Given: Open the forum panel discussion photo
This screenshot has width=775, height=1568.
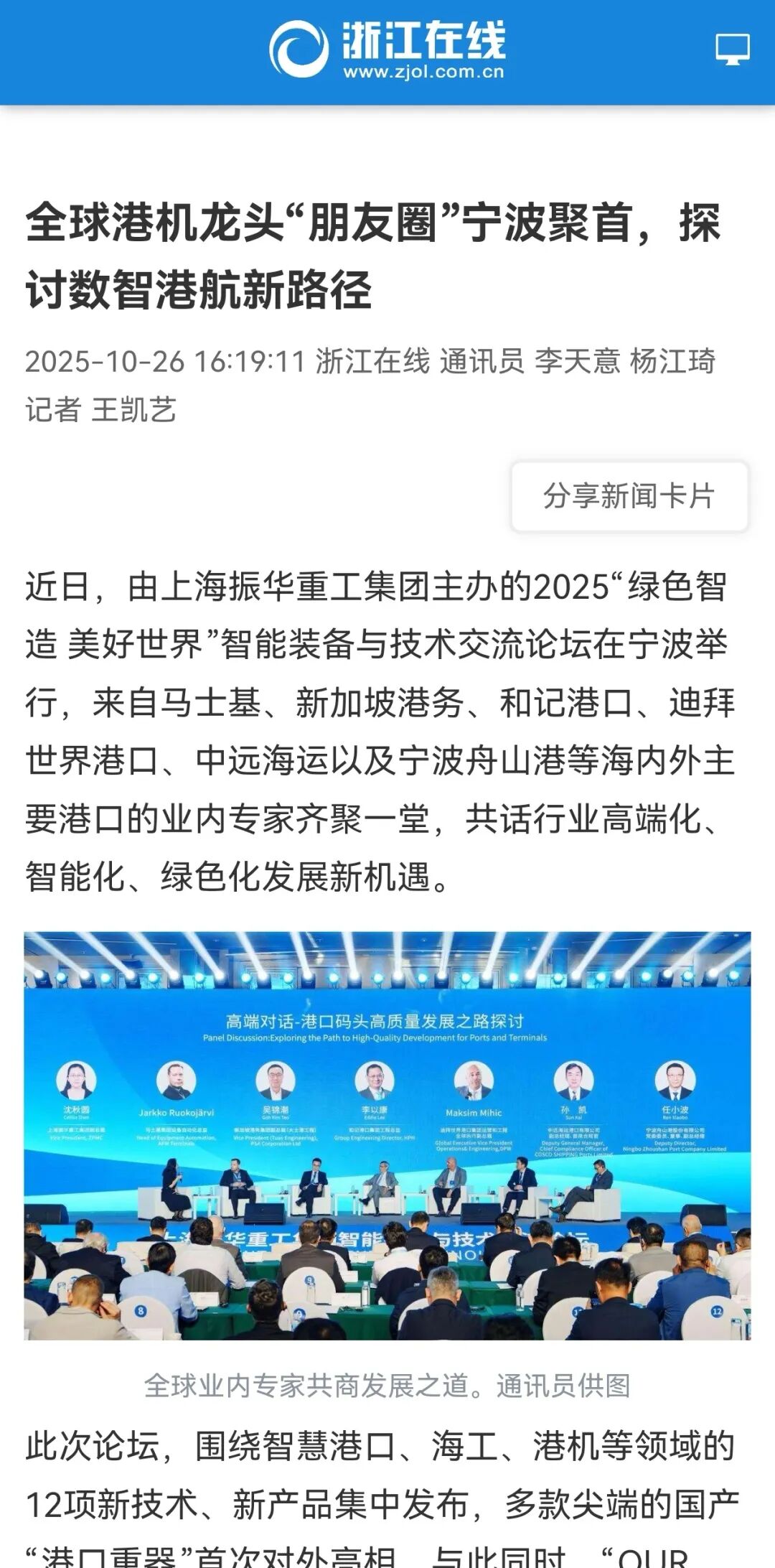Looking at the screenshot, I should click(x=387, y=1136).
